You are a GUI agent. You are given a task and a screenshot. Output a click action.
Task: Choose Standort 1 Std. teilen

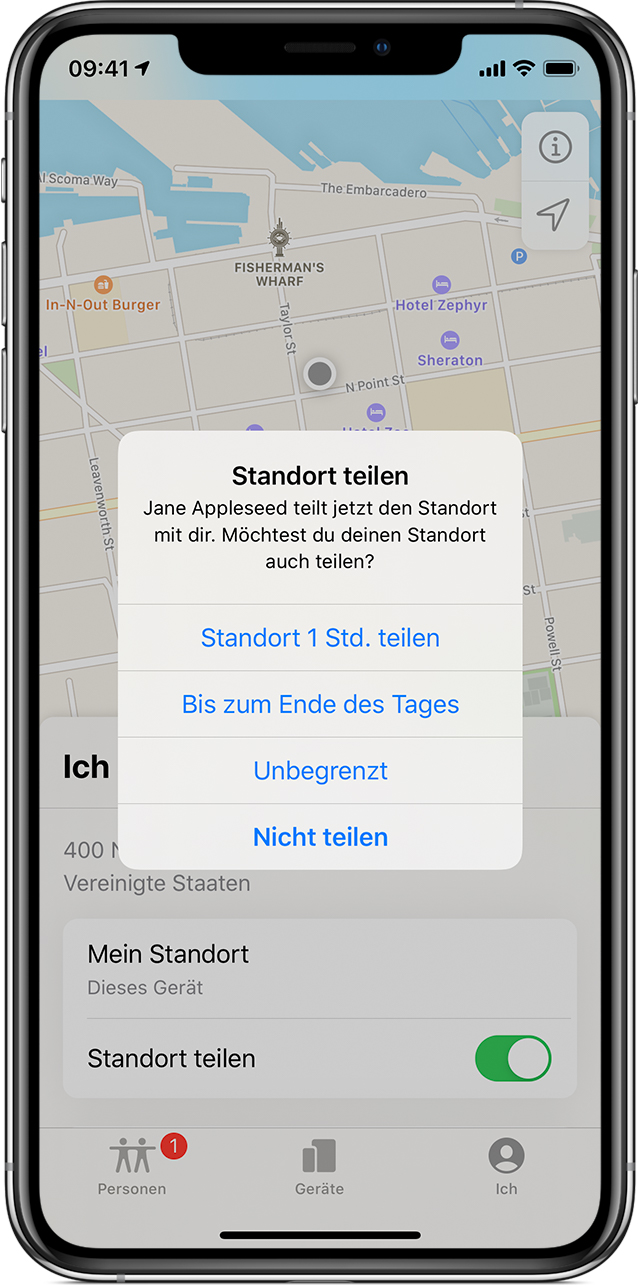[x=320, y=638]
